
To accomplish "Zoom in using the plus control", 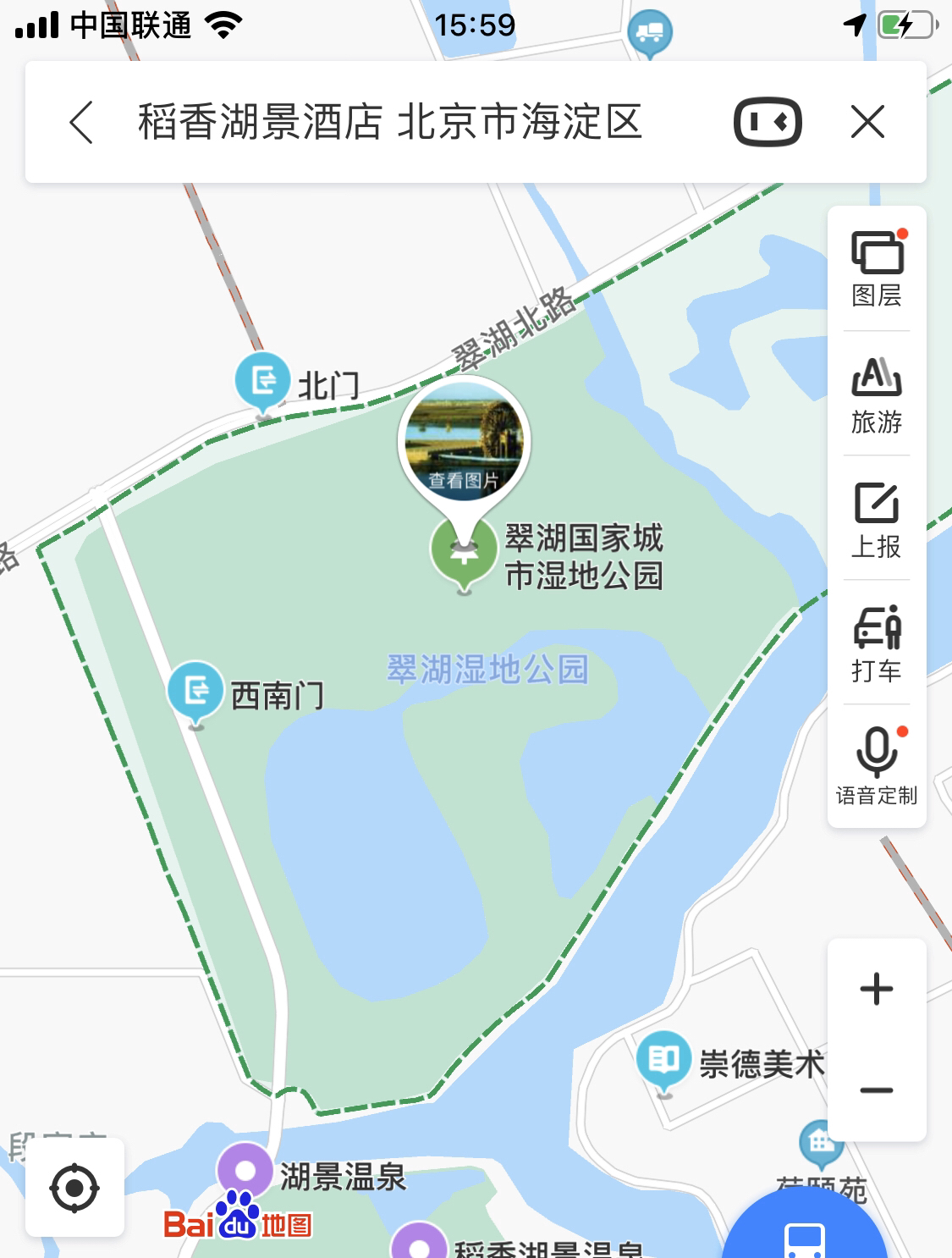I will 877,987.
